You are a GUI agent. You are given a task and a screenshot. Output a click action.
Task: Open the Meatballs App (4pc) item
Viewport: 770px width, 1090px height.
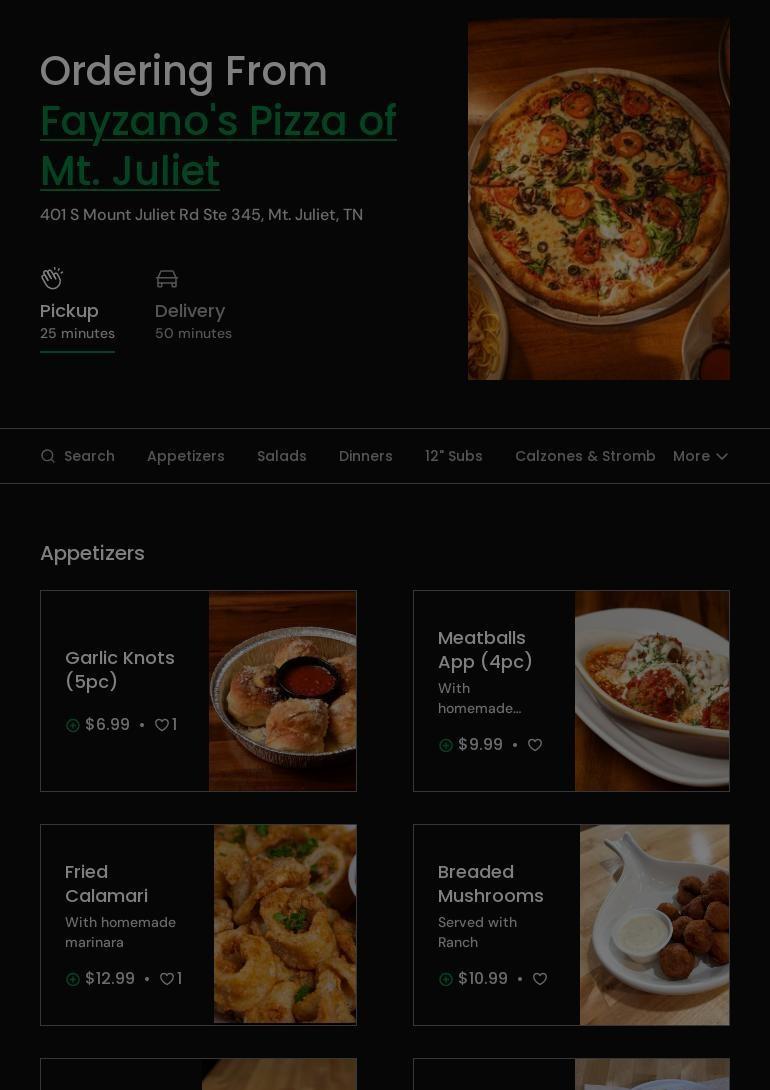click(485, 649)
